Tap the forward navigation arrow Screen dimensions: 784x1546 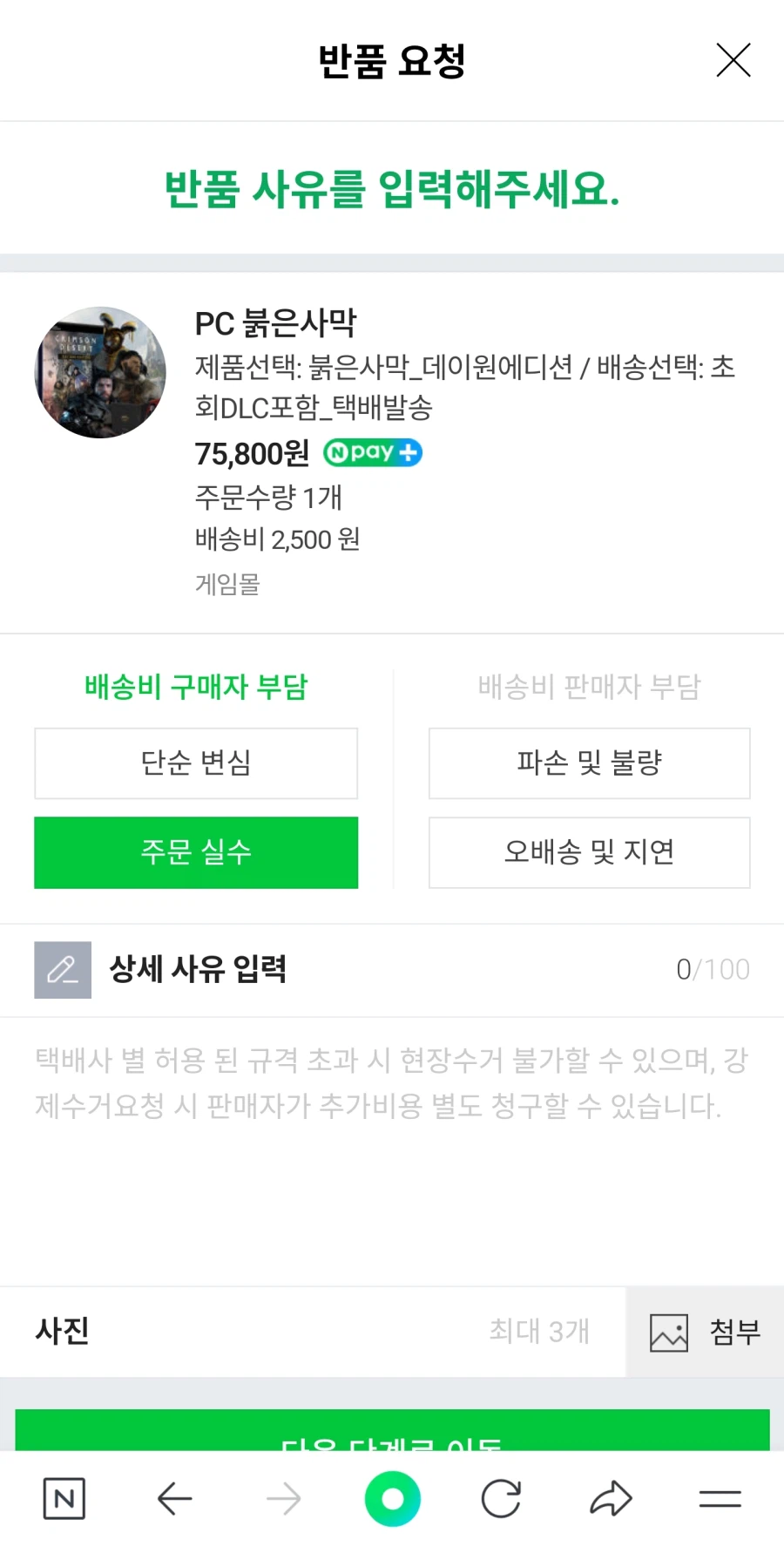[x=283, y=1498]
